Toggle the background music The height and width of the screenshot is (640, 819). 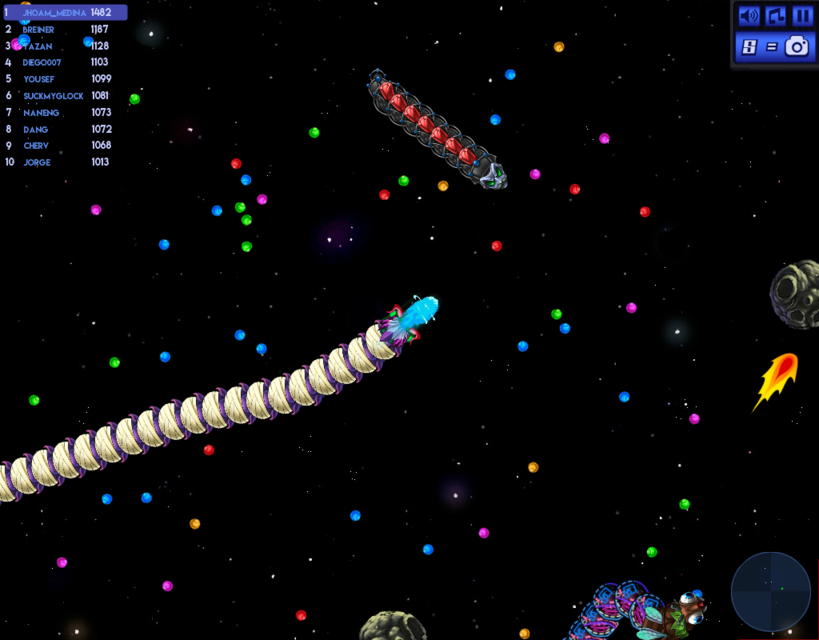coord(775,16)
